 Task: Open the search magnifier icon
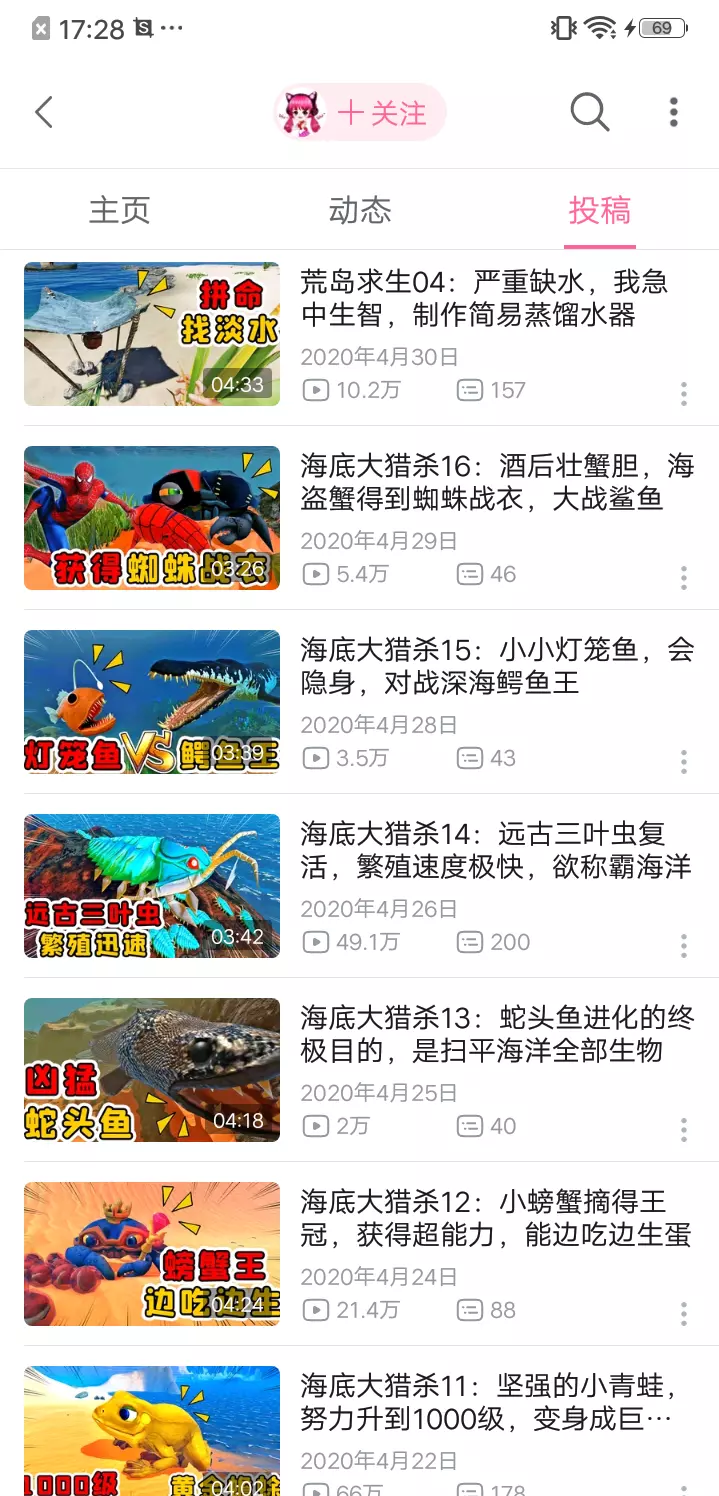589,112
